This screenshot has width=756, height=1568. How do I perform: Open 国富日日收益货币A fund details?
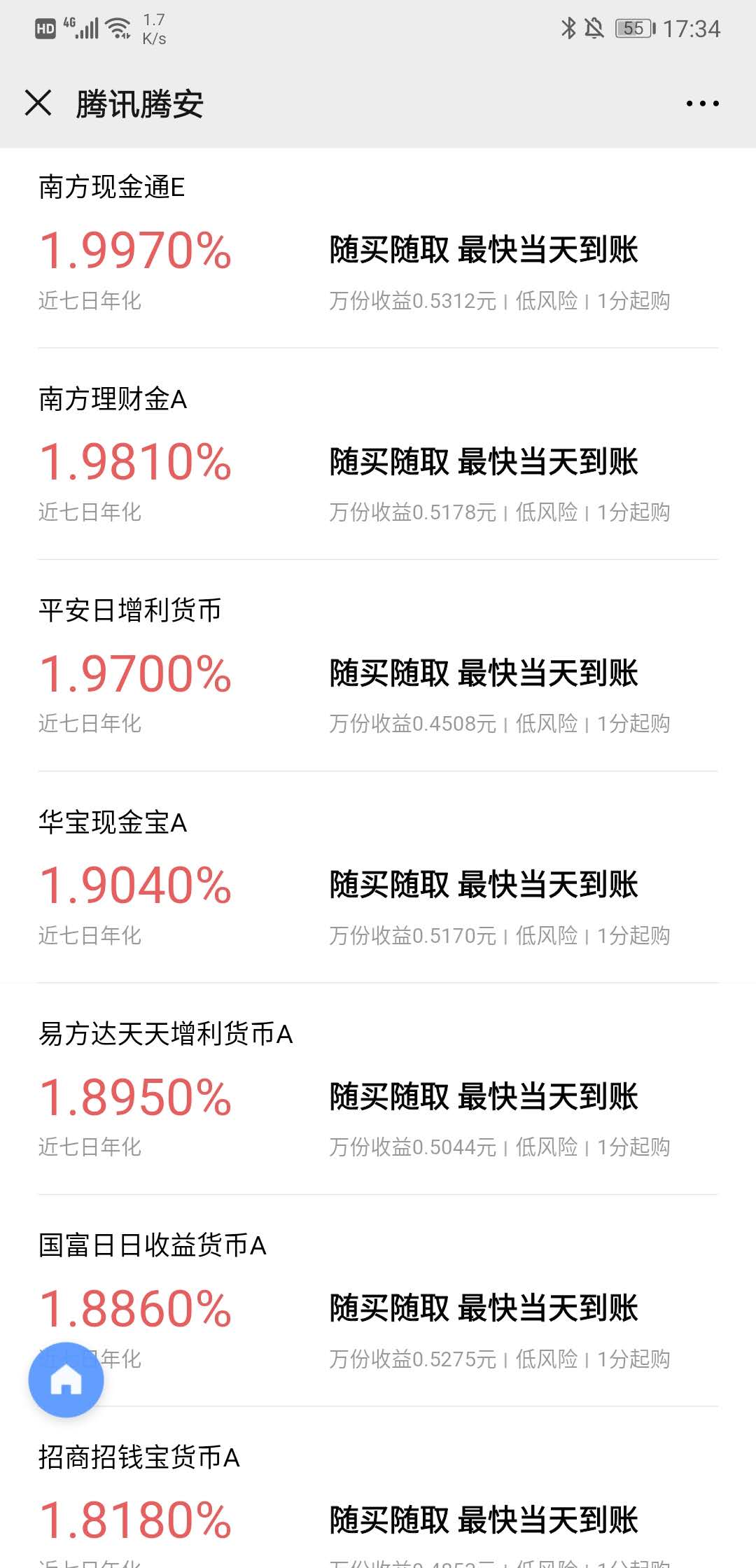tap(153, 1246)
